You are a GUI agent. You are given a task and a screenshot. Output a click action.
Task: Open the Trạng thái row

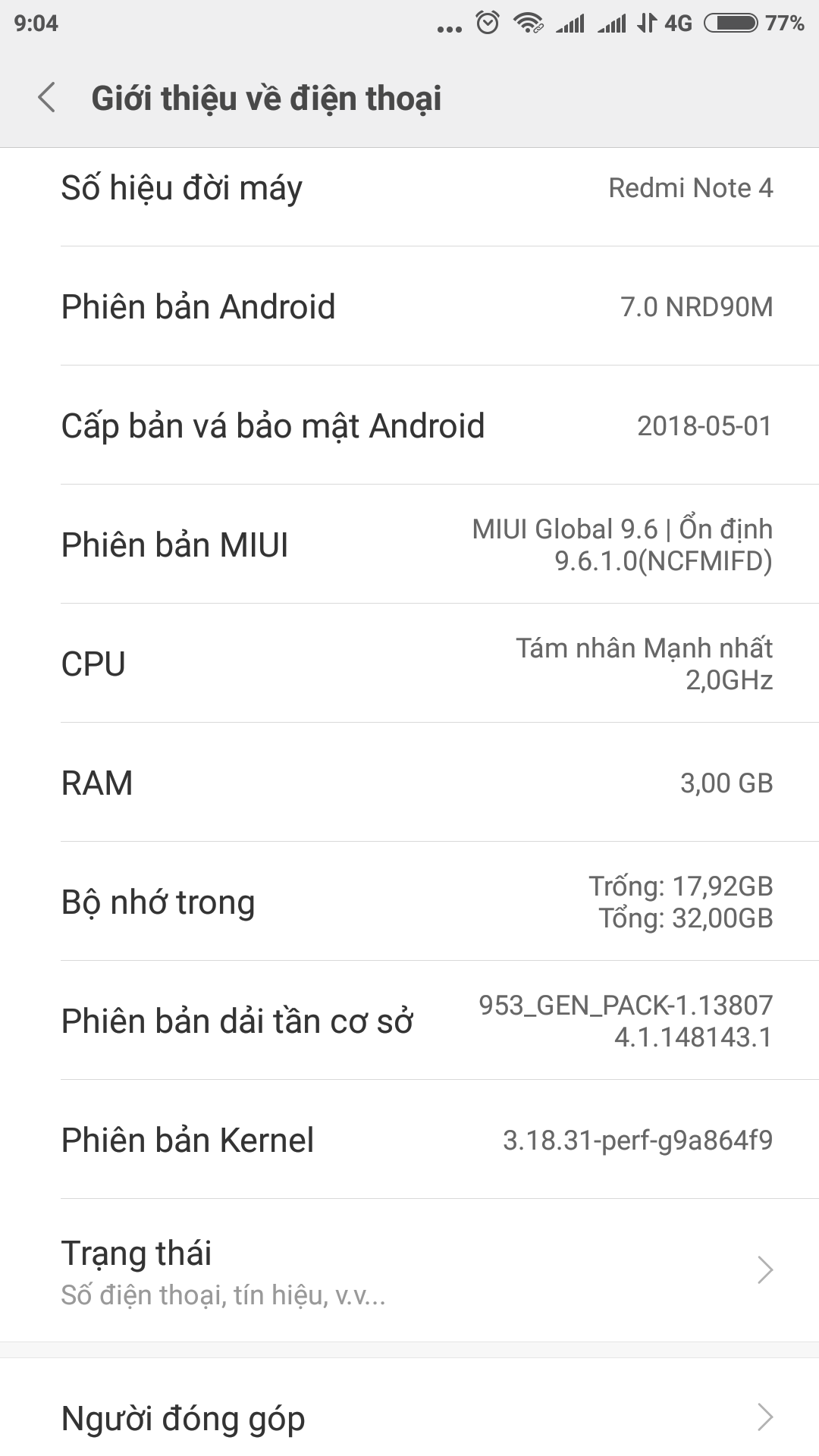click(x=409, y=1271)
